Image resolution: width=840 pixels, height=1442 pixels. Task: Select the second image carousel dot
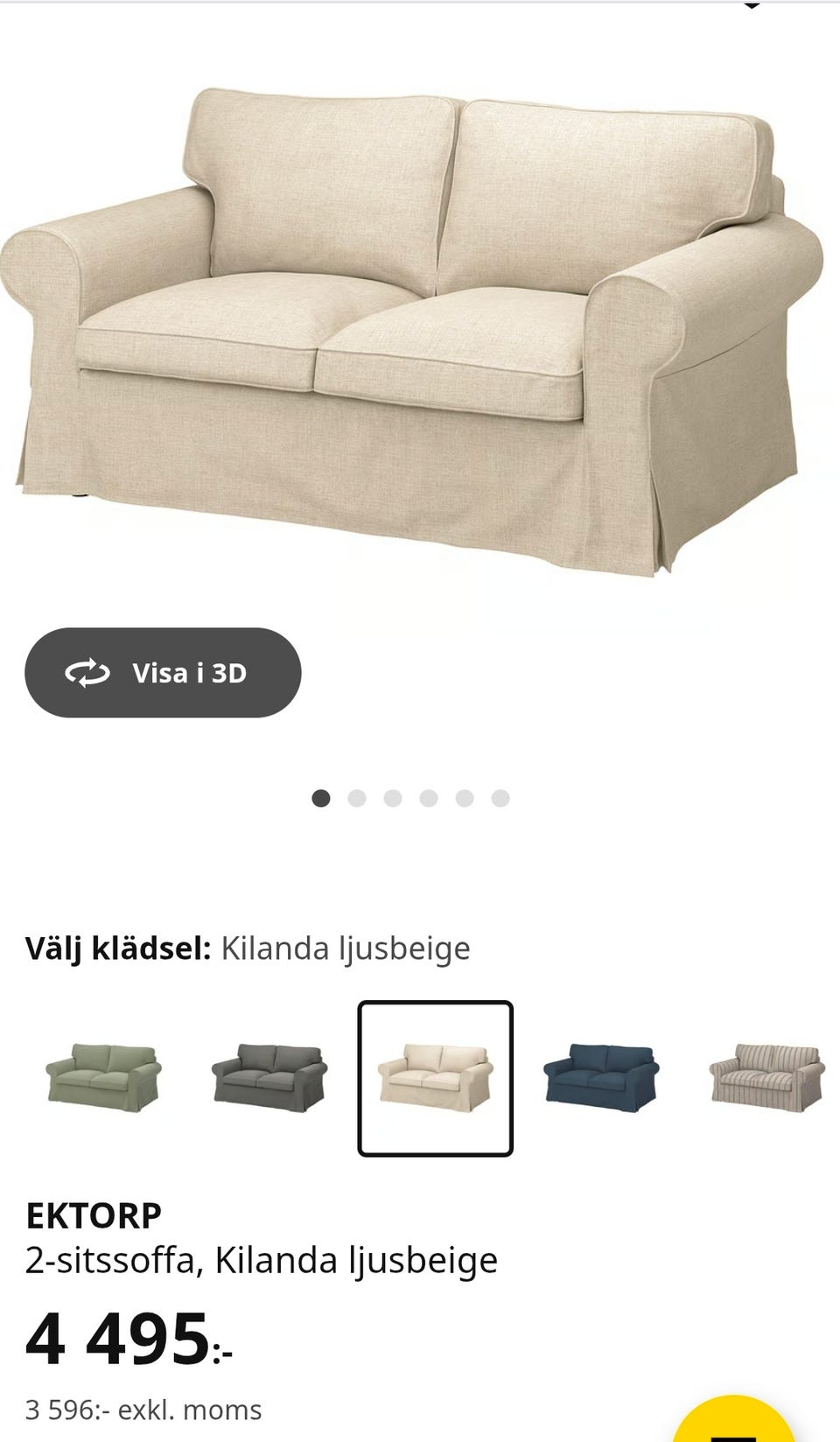[358, 798]
